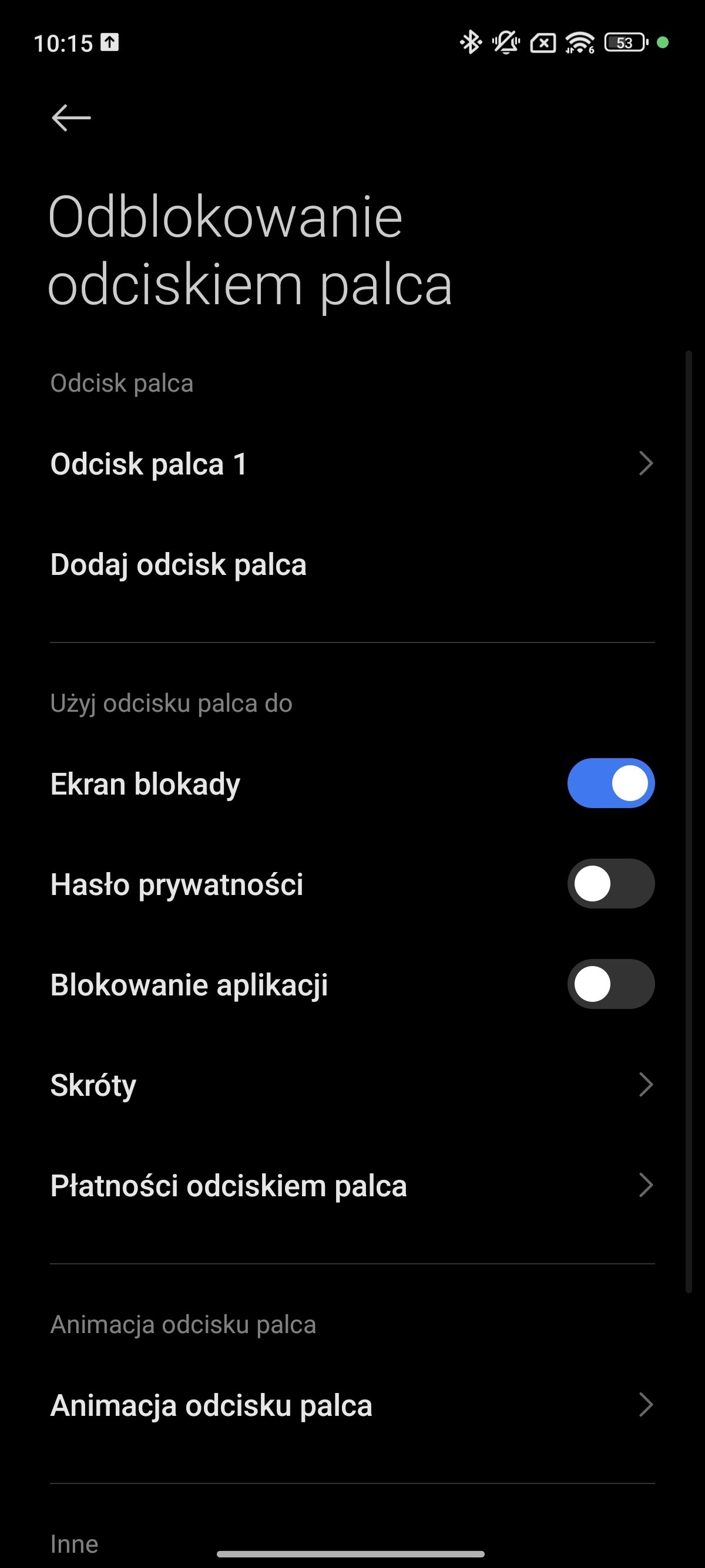Open the Skróty settings
The width and height of the screenshot is (705, 1568).
[x=352, y=1085]
